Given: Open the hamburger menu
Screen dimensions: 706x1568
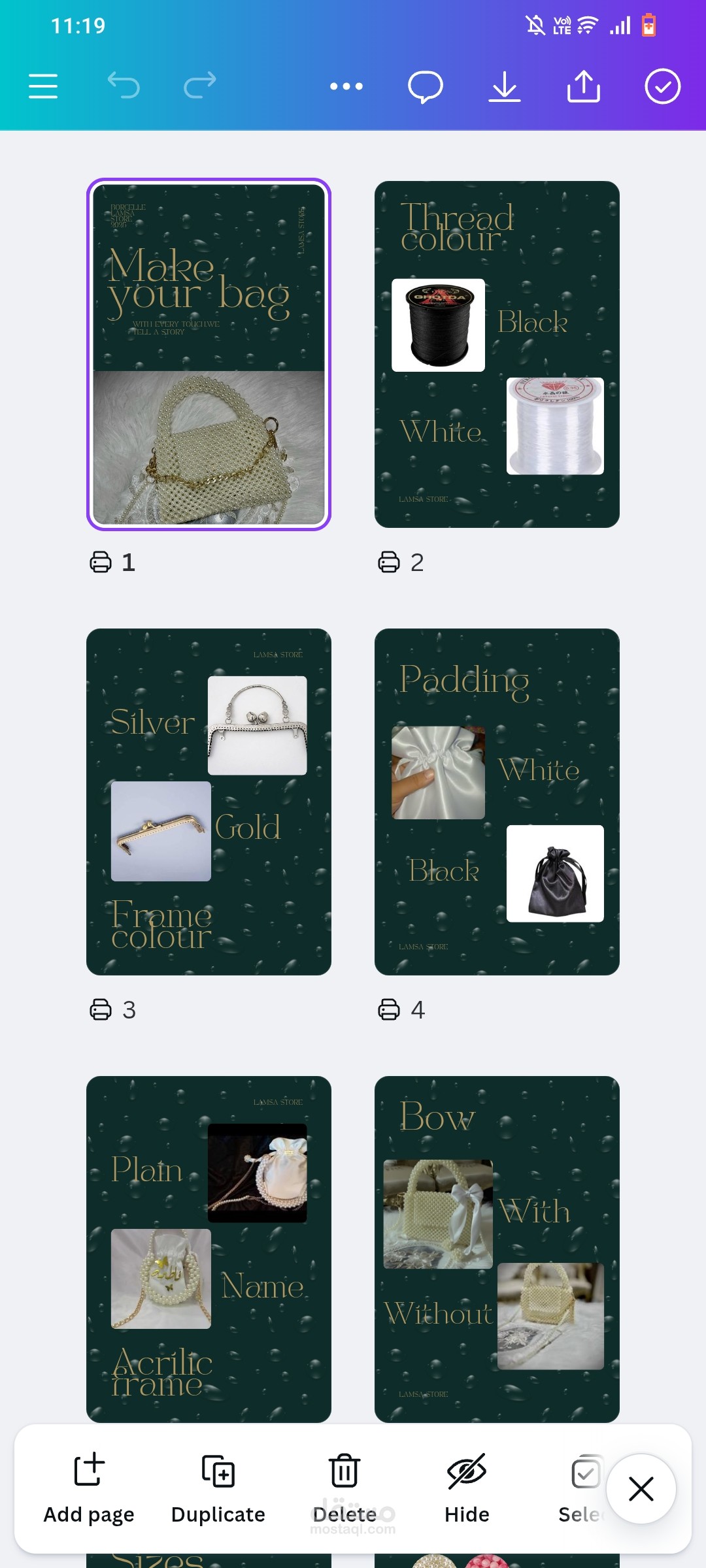Looking at the screenshot, I should [x=43, y=86].
